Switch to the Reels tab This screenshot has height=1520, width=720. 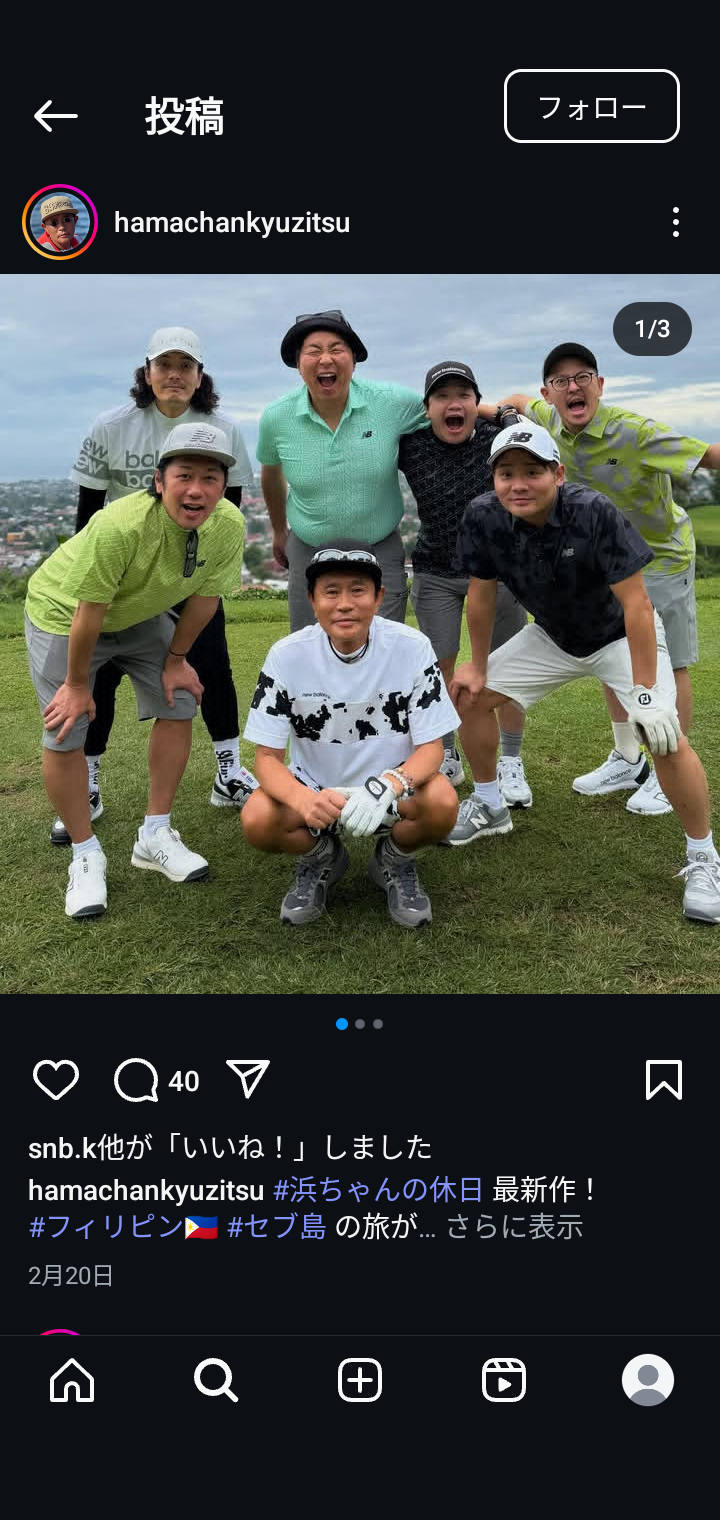pyautogui.click(x=504, y=1381)
